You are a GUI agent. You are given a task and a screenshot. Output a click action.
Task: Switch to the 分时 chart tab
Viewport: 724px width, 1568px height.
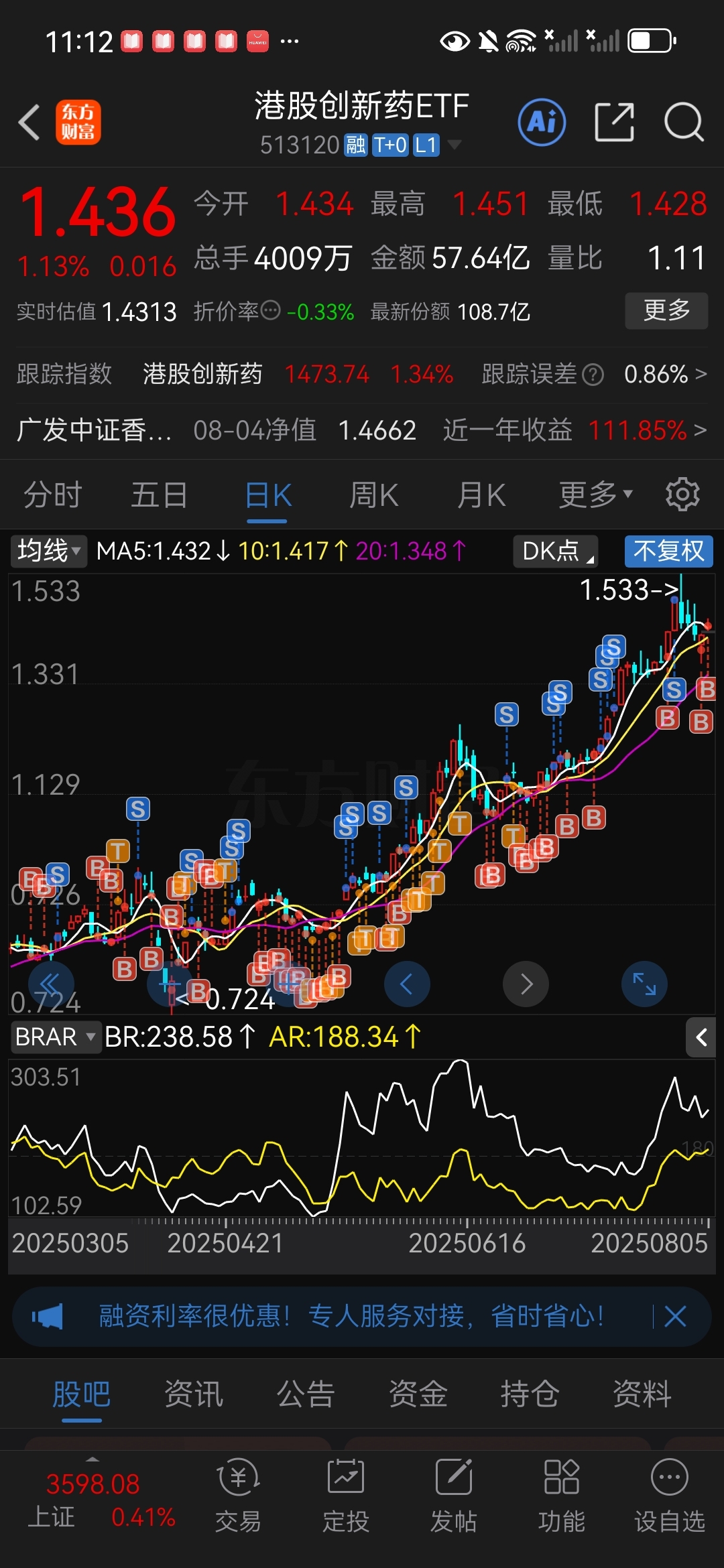tap(53, 496)
